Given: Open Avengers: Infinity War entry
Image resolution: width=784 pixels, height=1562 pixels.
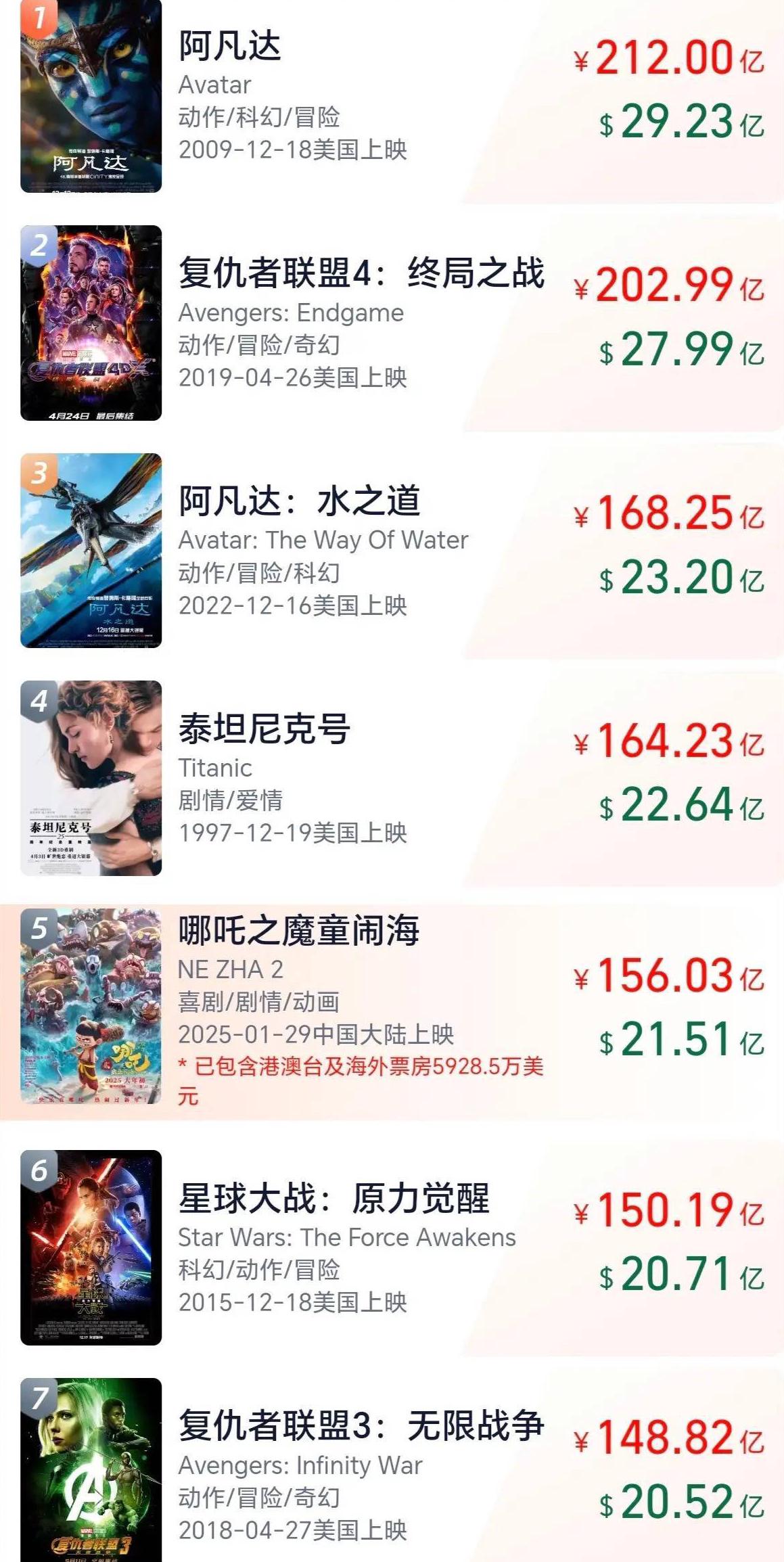Looking at the screenshot, I should [361, 1426].
